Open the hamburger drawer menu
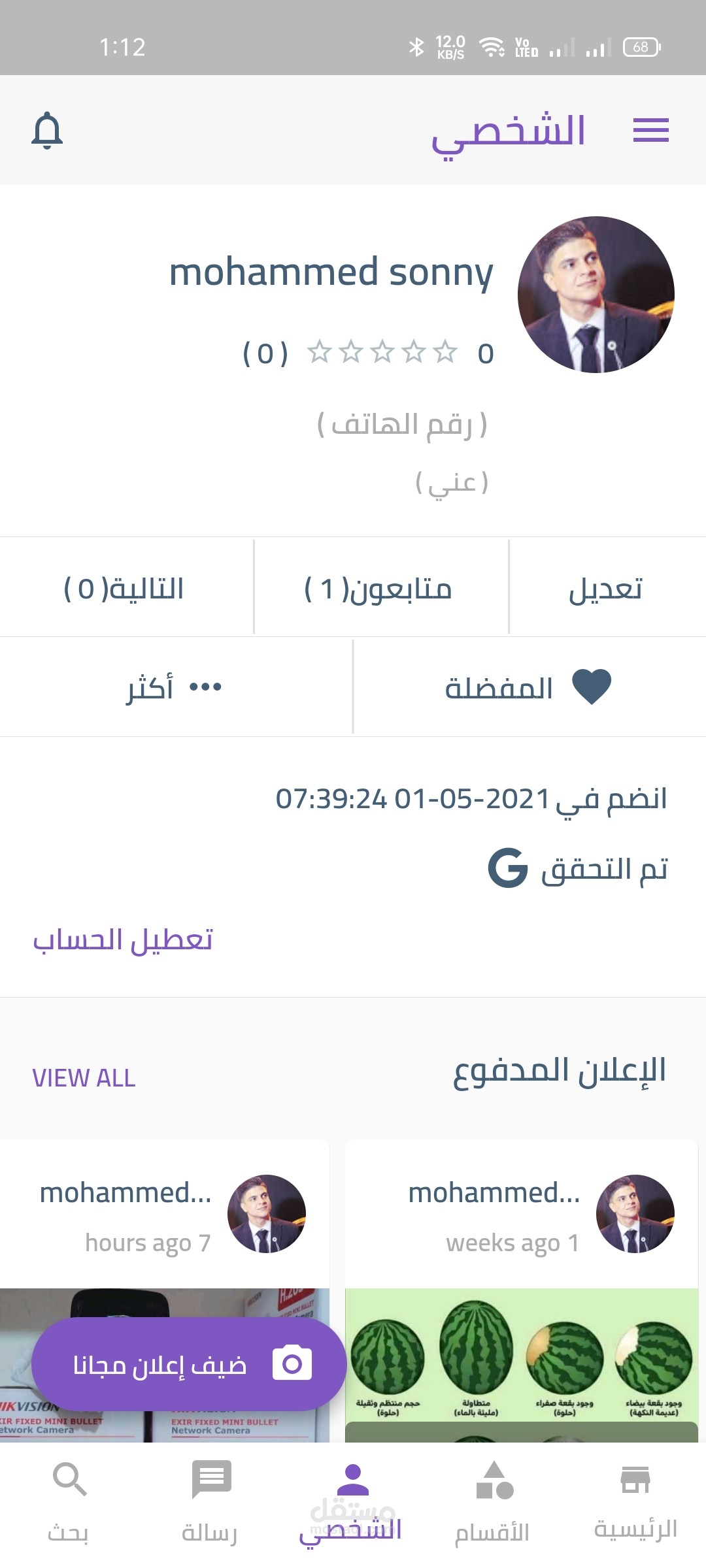Screen dimensions: 706x1568 pos(650,130)
